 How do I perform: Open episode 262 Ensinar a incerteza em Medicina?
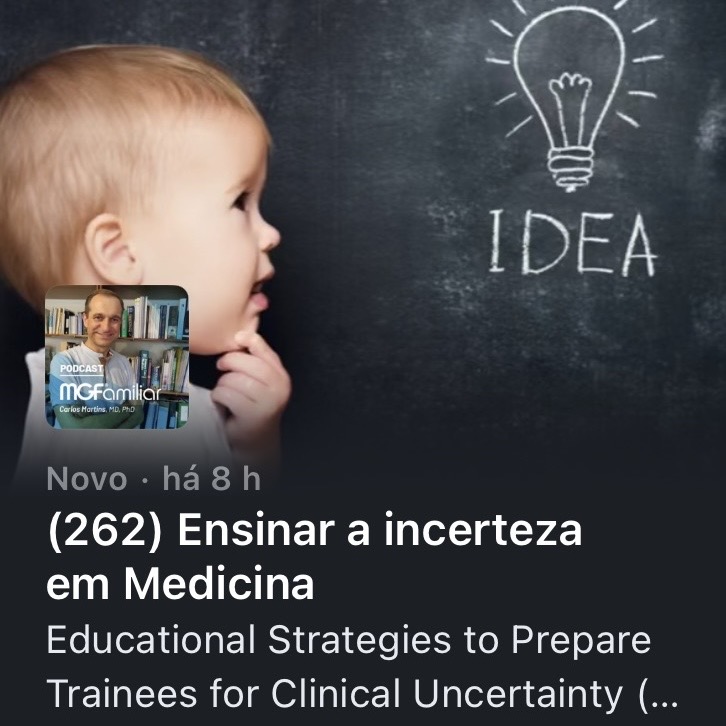point(313,556)
